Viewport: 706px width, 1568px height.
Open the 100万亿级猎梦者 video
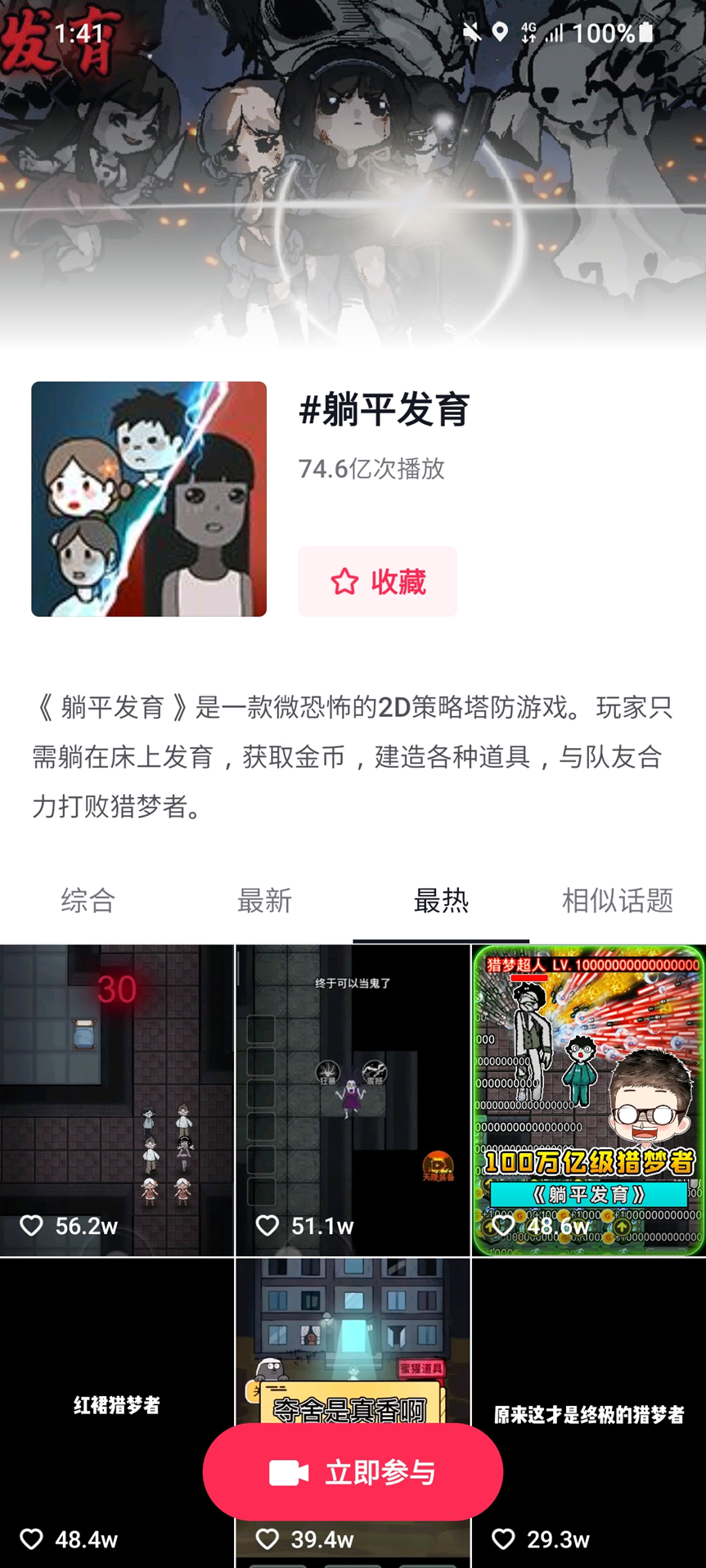pos(588,1099)
